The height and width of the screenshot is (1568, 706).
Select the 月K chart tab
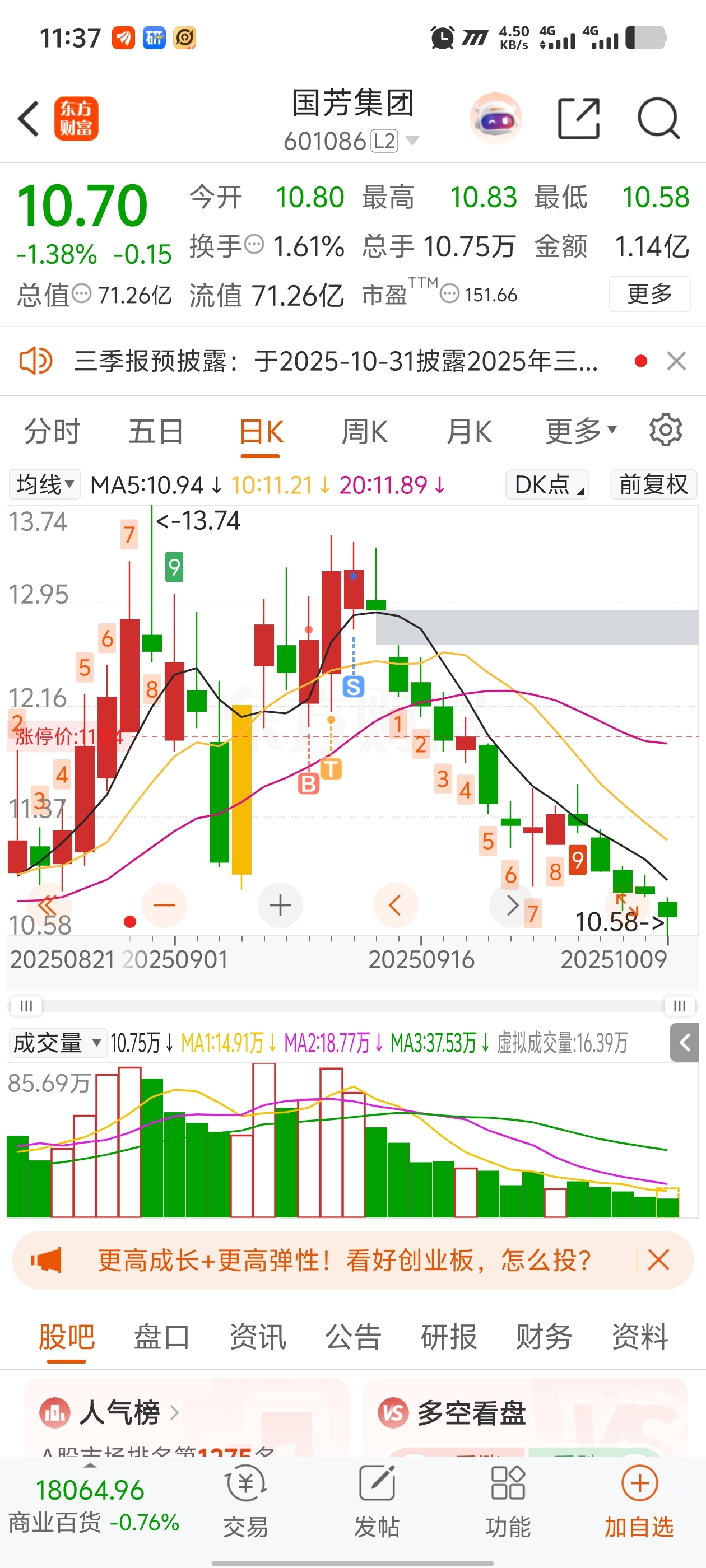tap(469, 432)
